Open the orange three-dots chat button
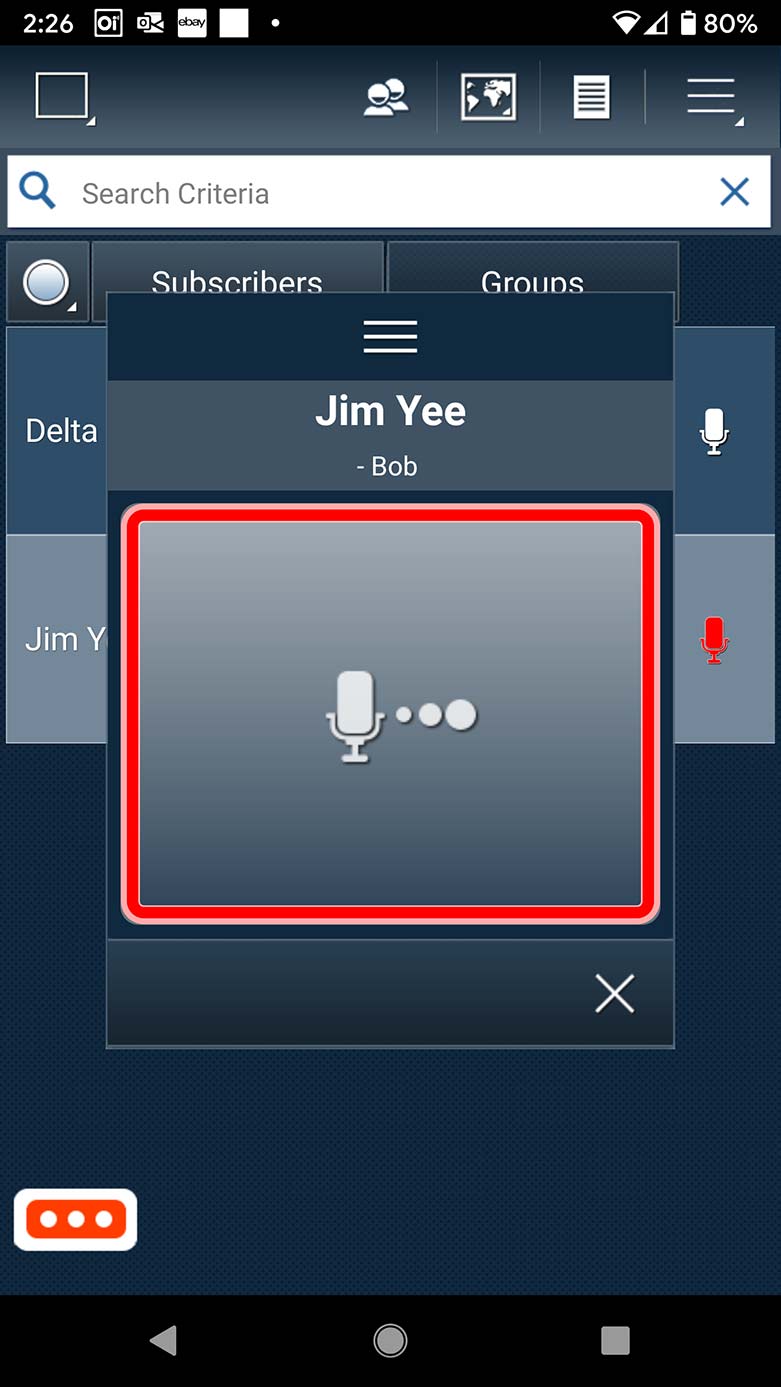The width and height of the screenshot is (781, 1387). tap(76, 1219)
